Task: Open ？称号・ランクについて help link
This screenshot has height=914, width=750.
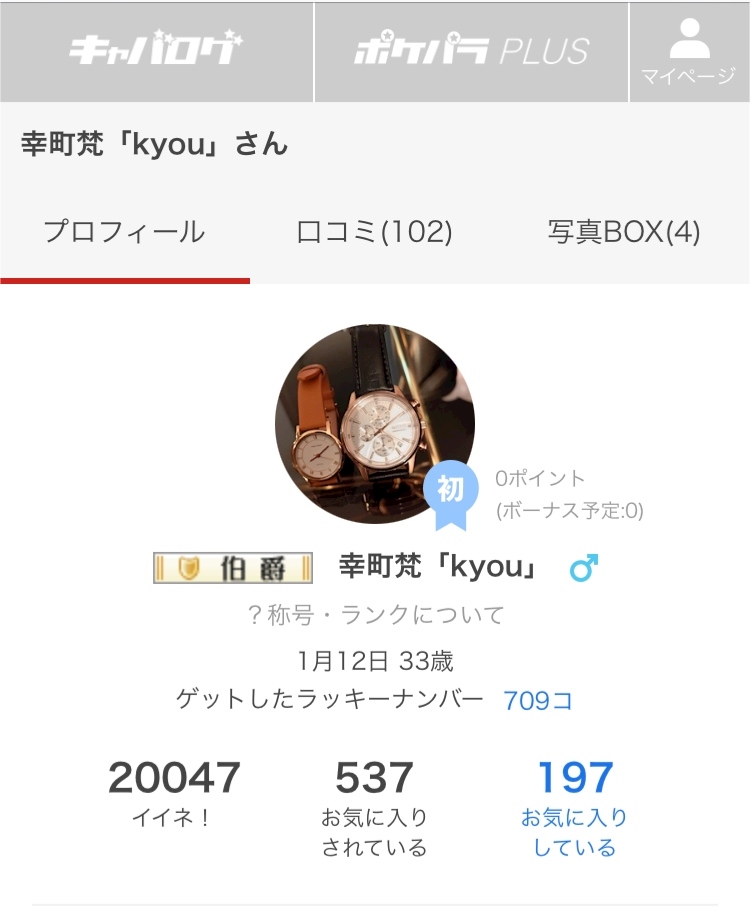Action: pos(375,614)
